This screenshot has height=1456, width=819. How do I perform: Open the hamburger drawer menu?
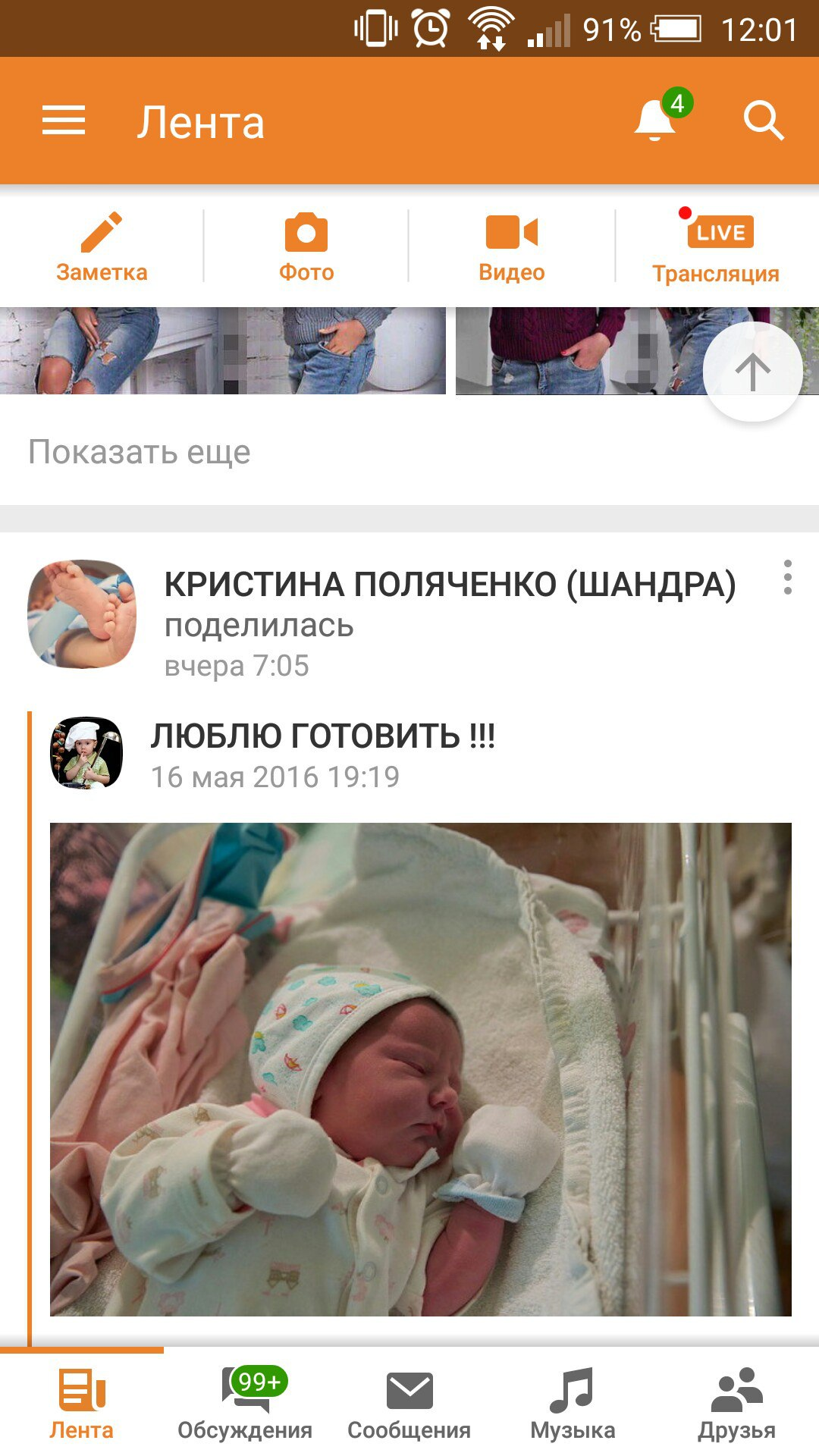pyautogui.click(x=64, y=121)
